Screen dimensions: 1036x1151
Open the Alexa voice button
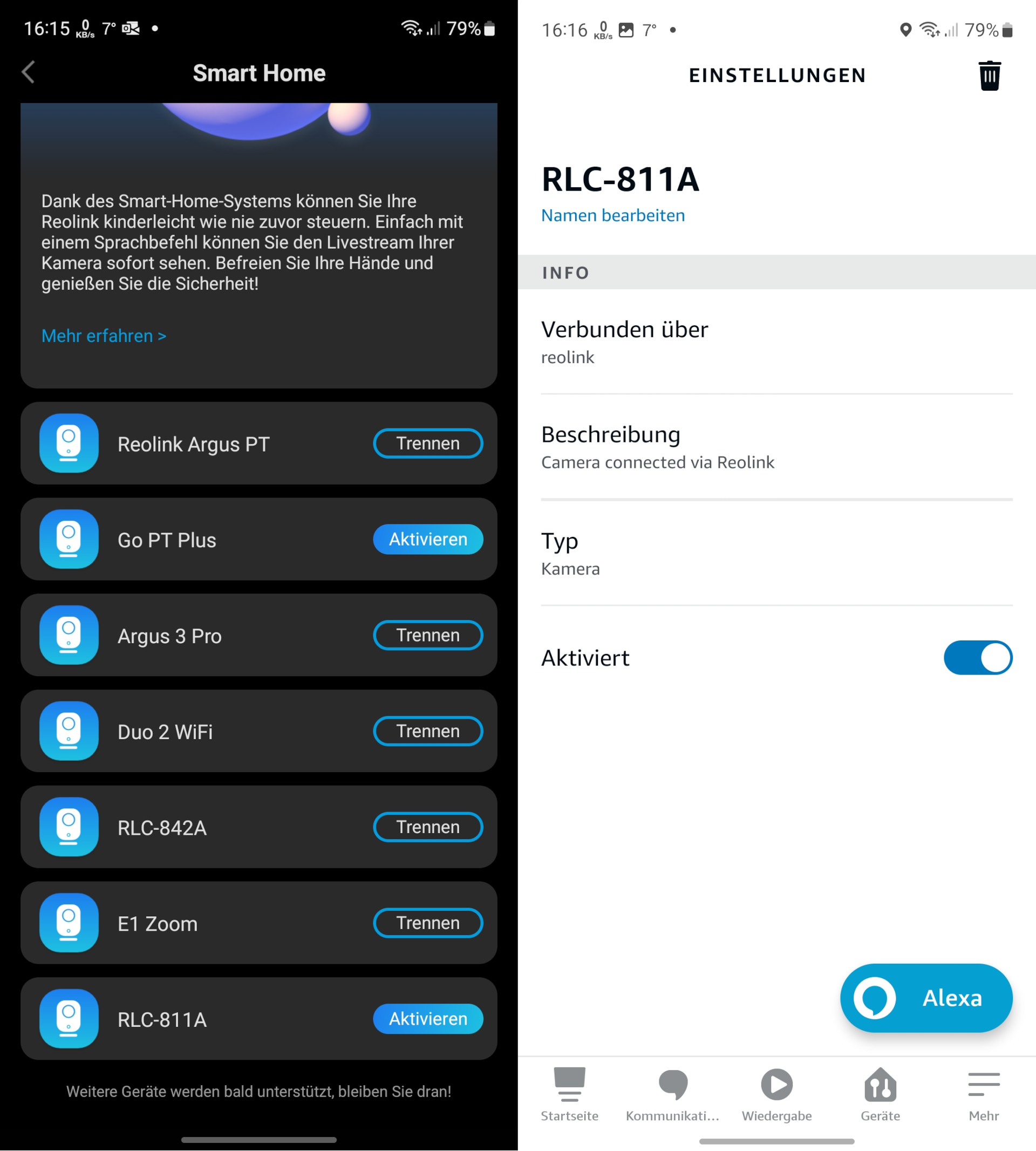click(925, 998)
